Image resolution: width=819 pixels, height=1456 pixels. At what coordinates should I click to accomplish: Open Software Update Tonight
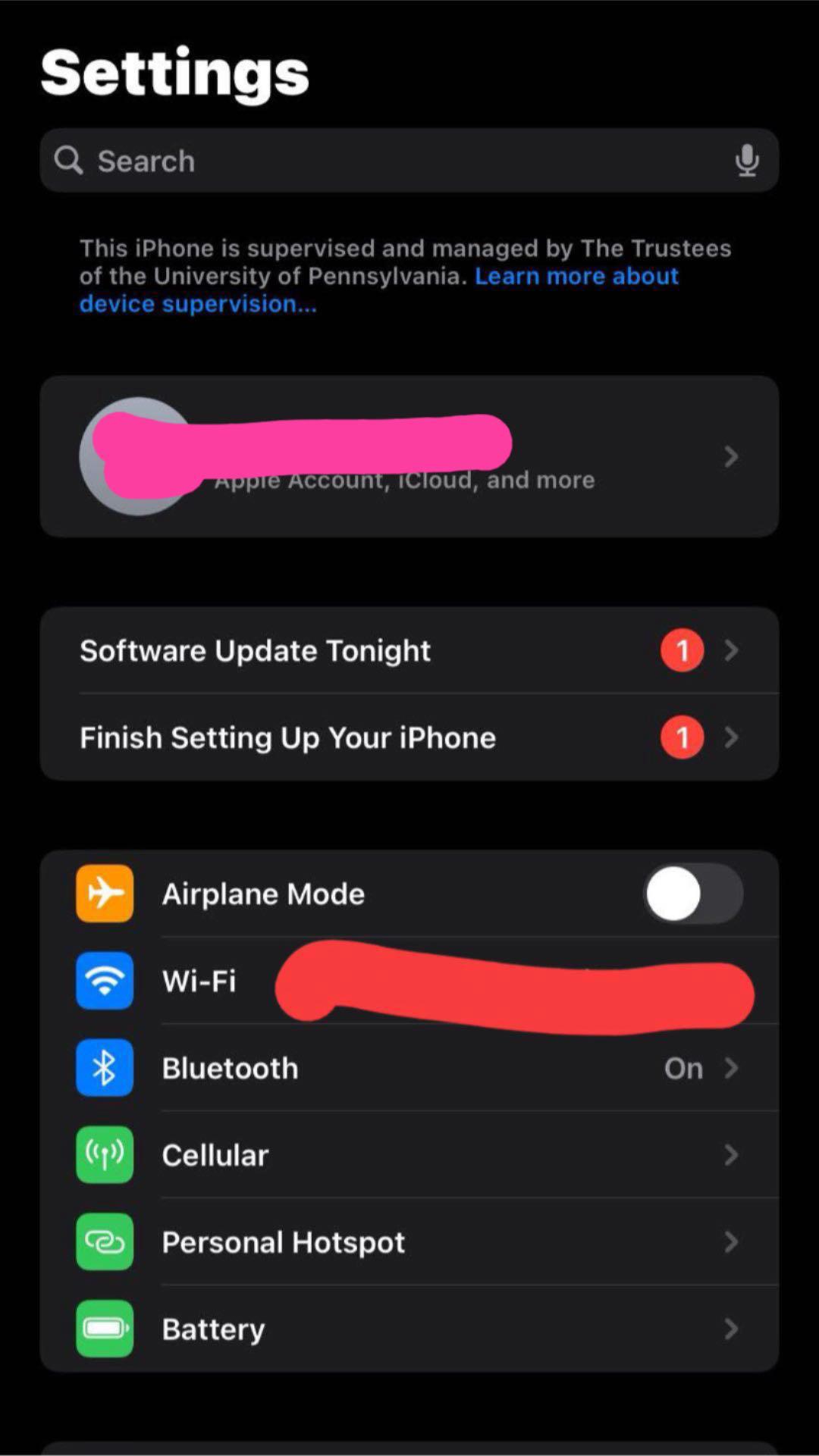pos(409,650)
